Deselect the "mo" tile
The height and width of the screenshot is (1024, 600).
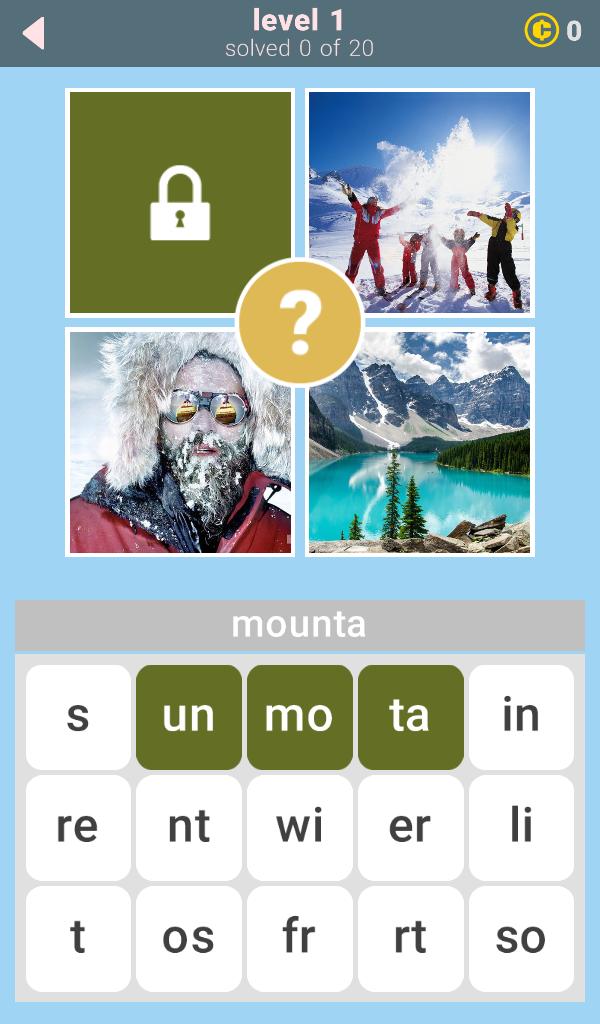300,717
